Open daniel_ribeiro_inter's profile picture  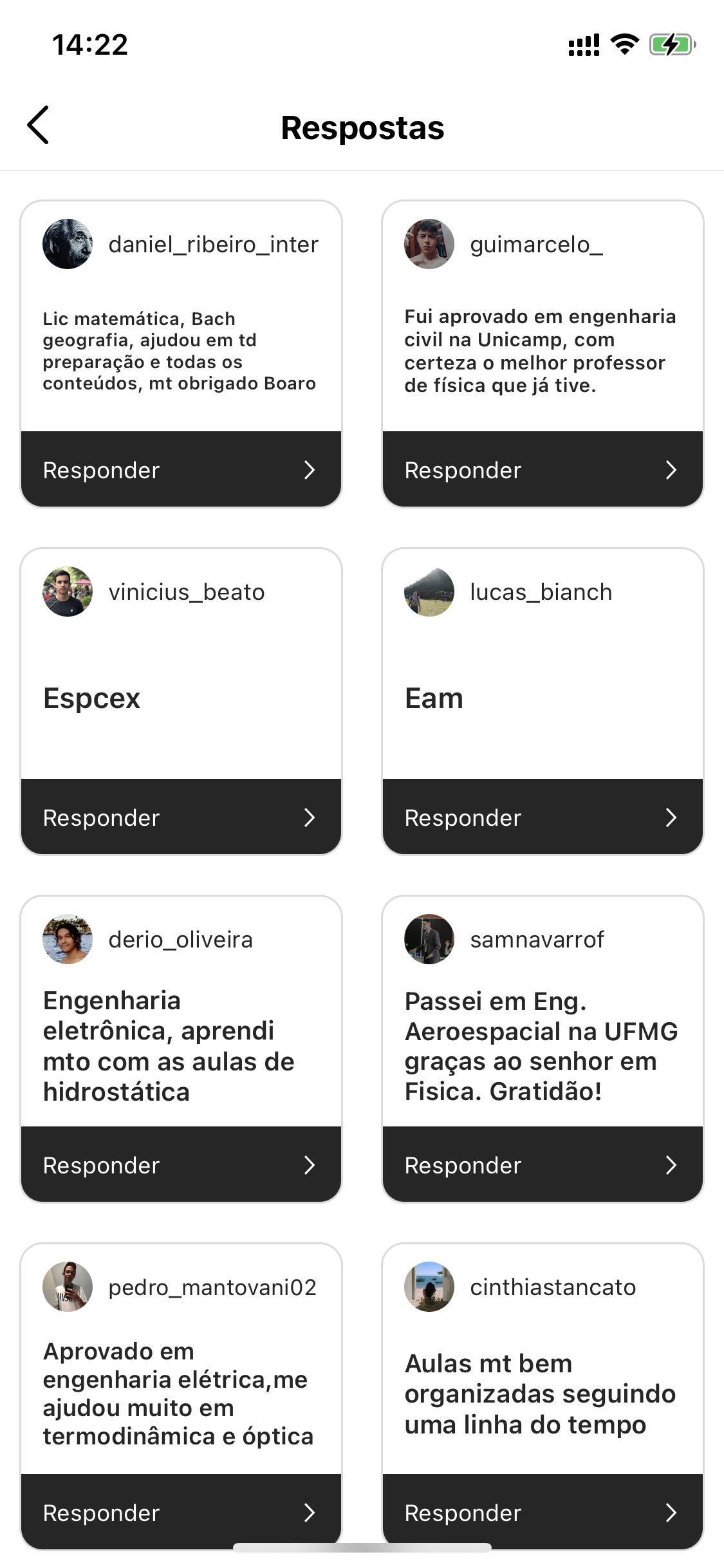coord(68,244)
